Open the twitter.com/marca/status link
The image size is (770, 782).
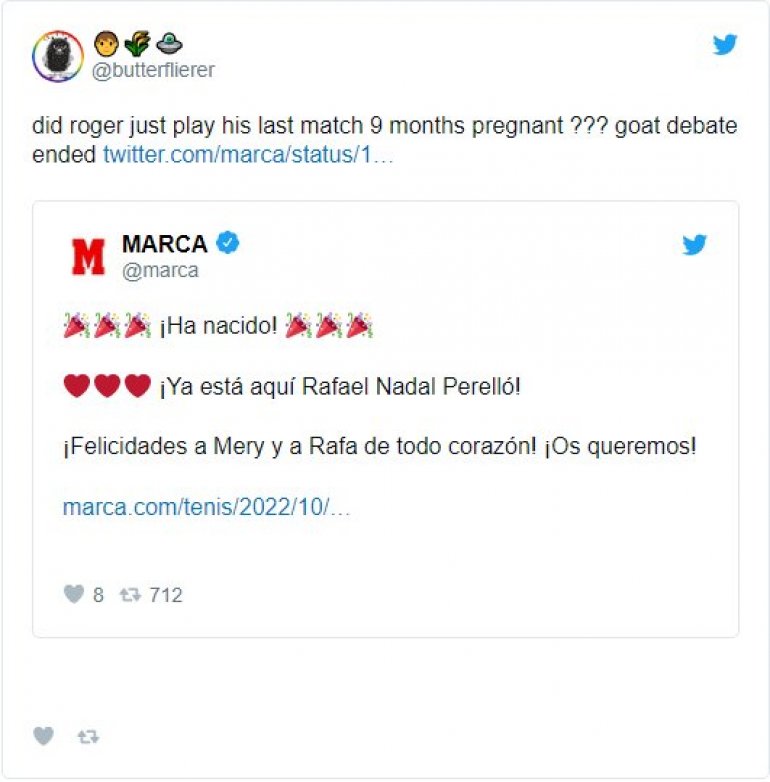(x=248, y=156)
